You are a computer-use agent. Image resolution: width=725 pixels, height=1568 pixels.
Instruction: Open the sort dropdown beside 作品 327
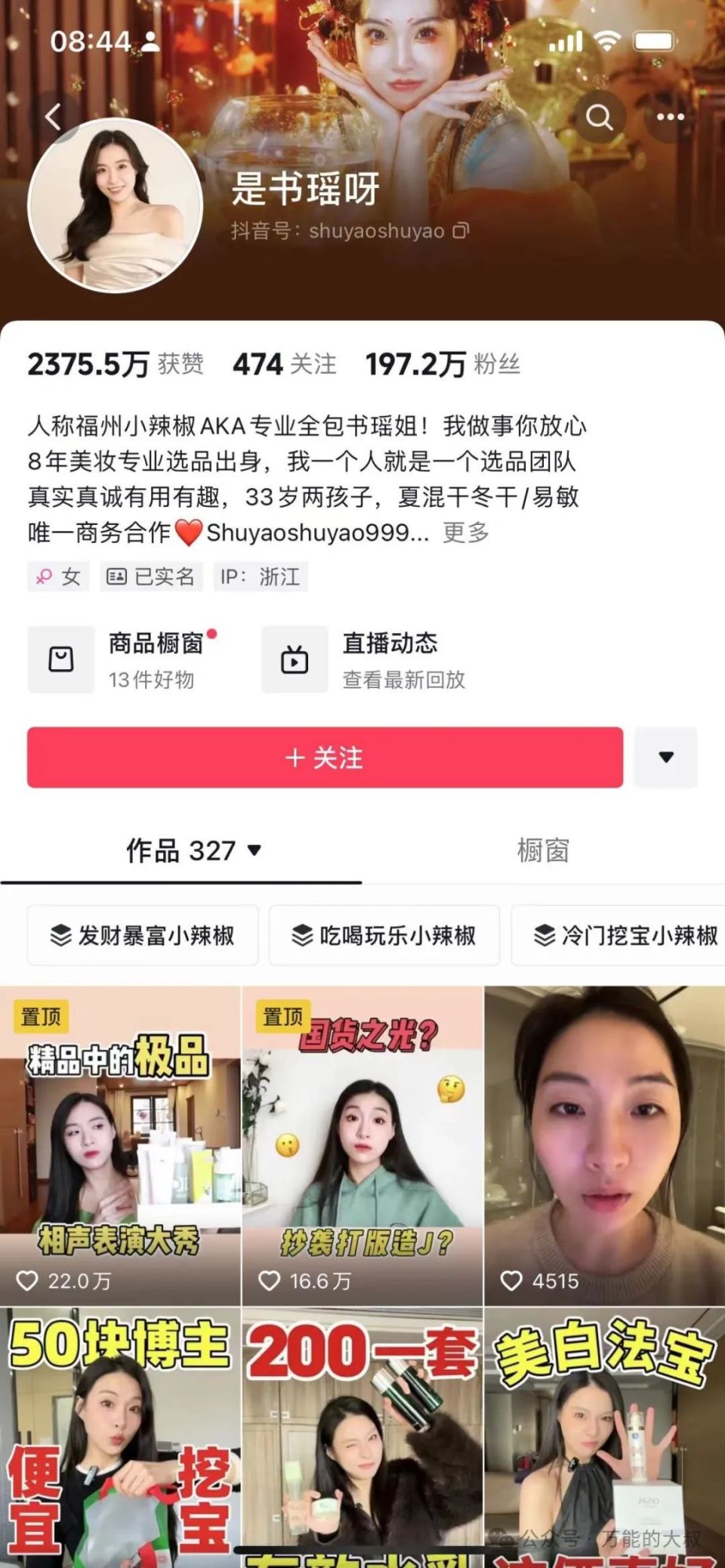coord(256,851)
